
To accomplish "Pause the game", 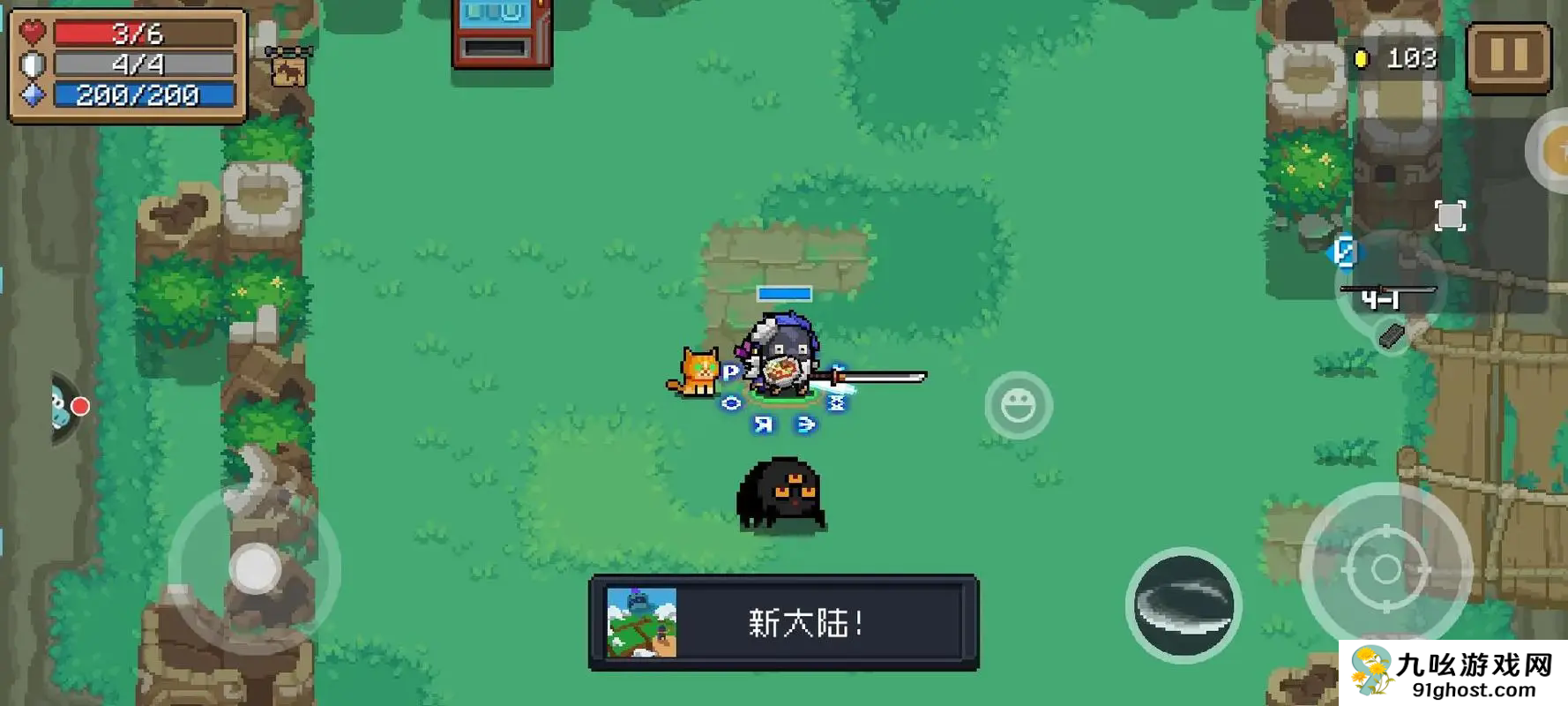I will click(1508, 57).
